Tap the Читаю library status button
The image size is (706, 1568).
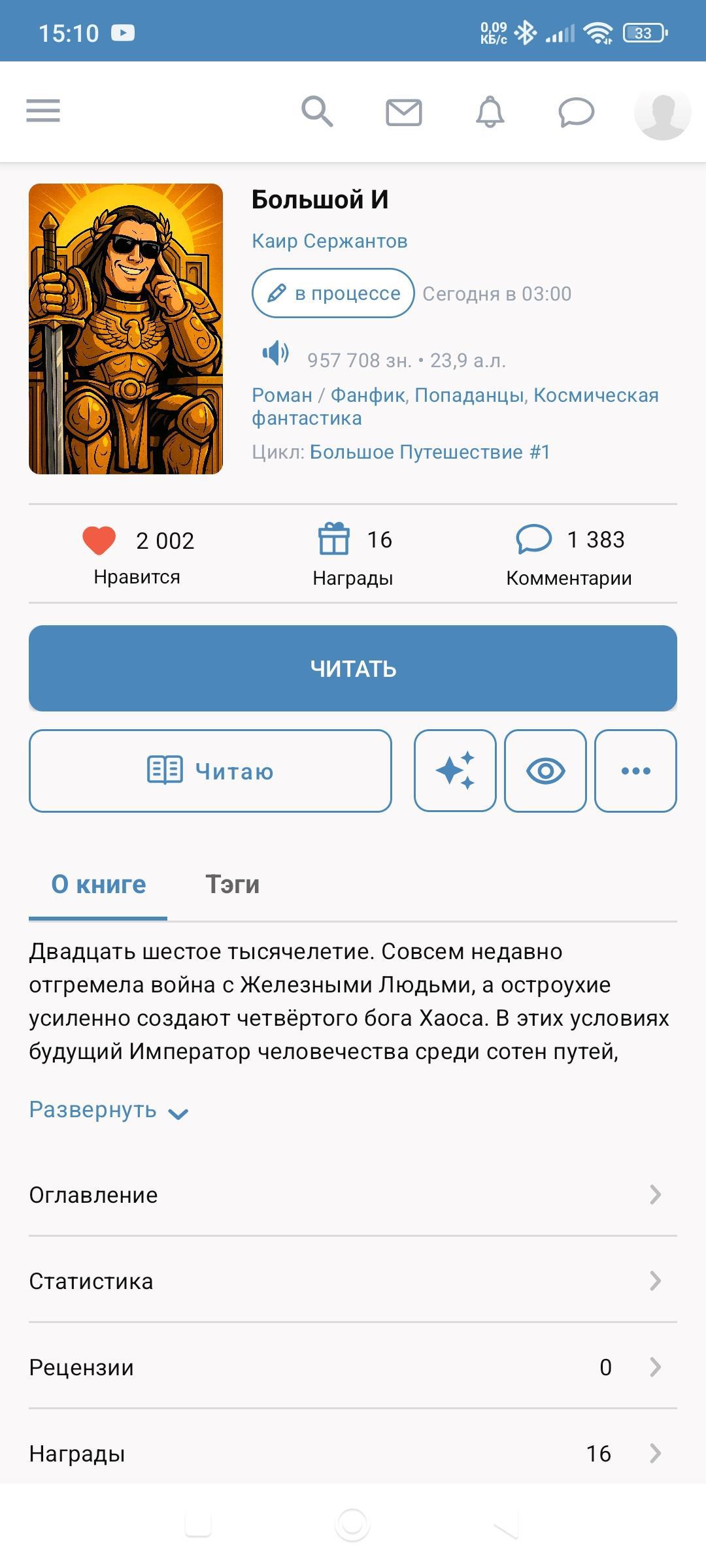point(210,771)
